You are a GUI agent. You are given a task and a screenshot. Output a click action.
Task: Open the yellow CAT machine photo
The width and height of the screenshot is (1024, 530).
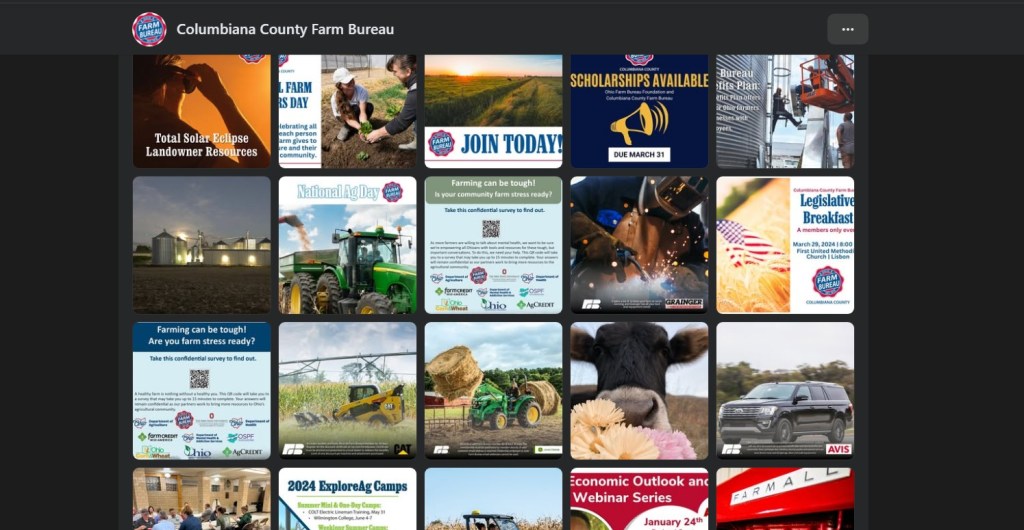pyautogui.click(x=347, y=390)
